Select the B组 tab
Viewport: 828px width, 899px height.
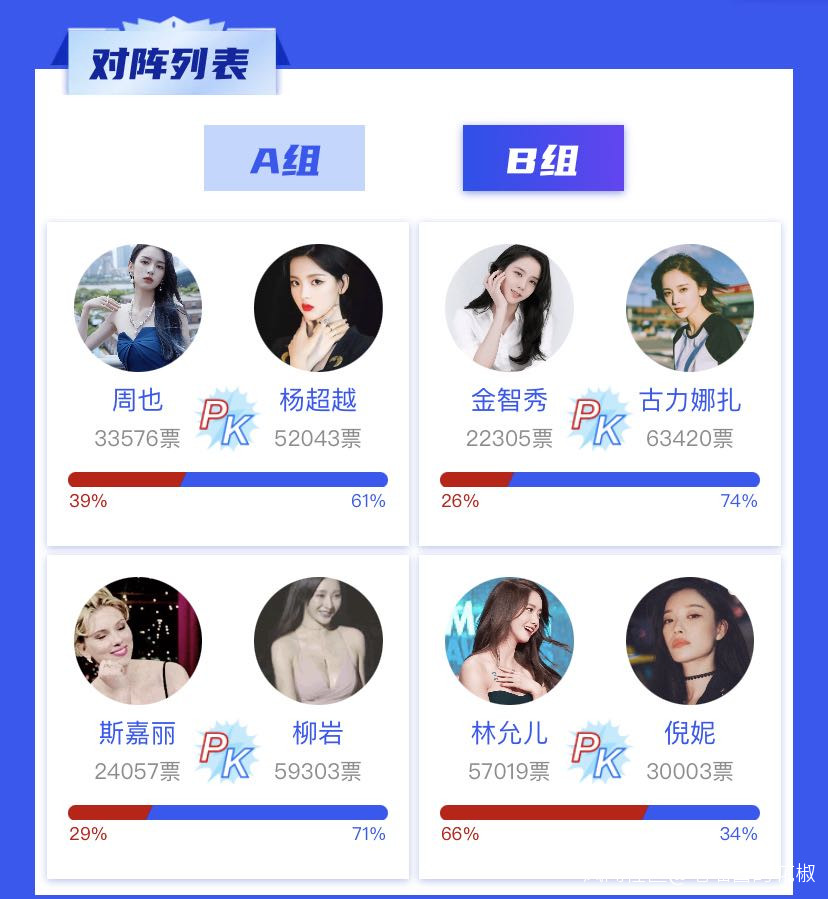[x=543, y=158]
